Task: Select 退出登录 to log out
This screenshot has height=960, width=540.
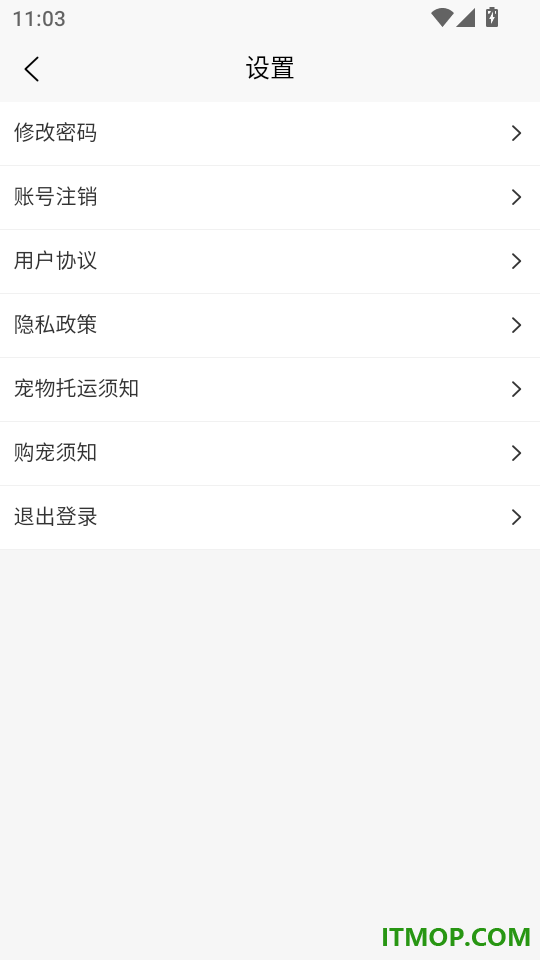Action: (270, 517)
